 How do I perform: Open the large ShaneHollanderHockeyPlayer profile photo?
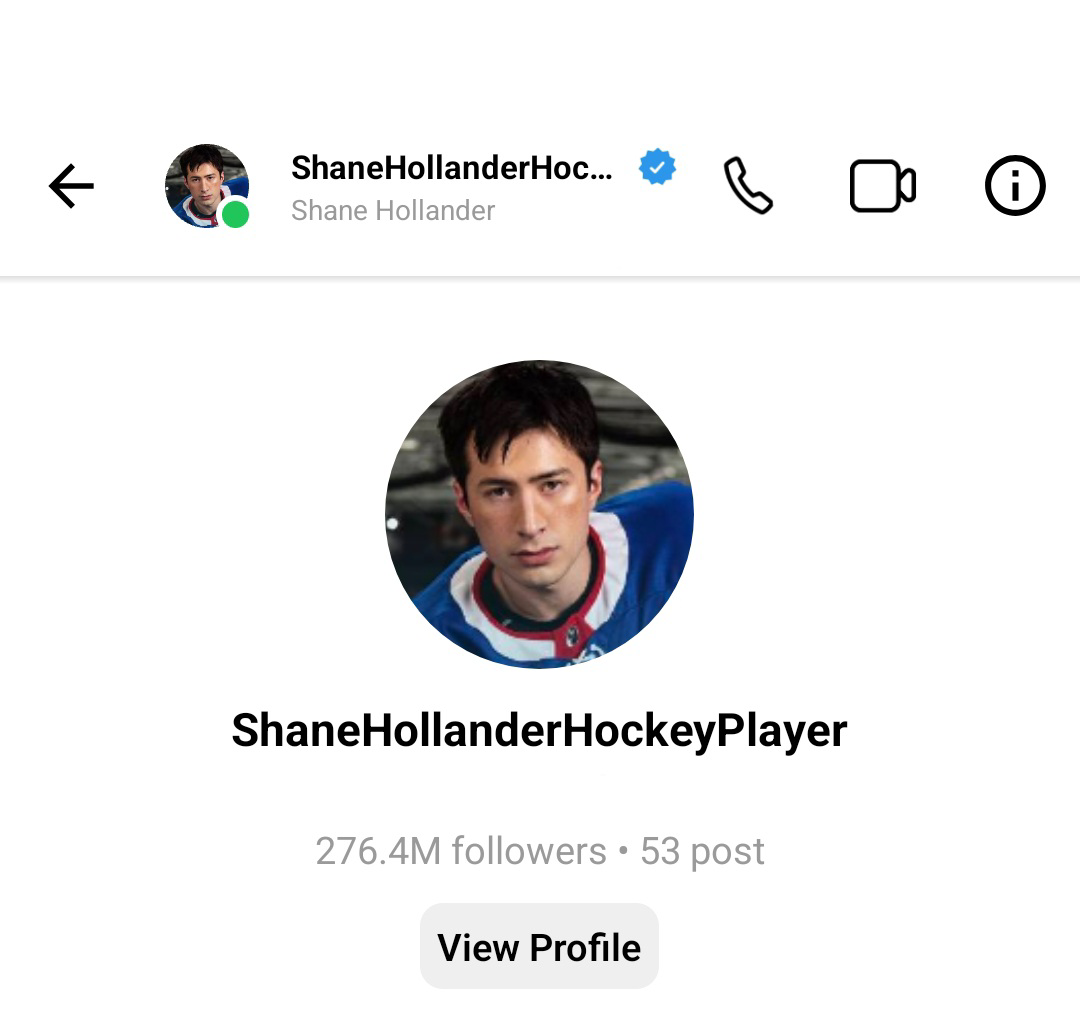[x=539, y=514]
